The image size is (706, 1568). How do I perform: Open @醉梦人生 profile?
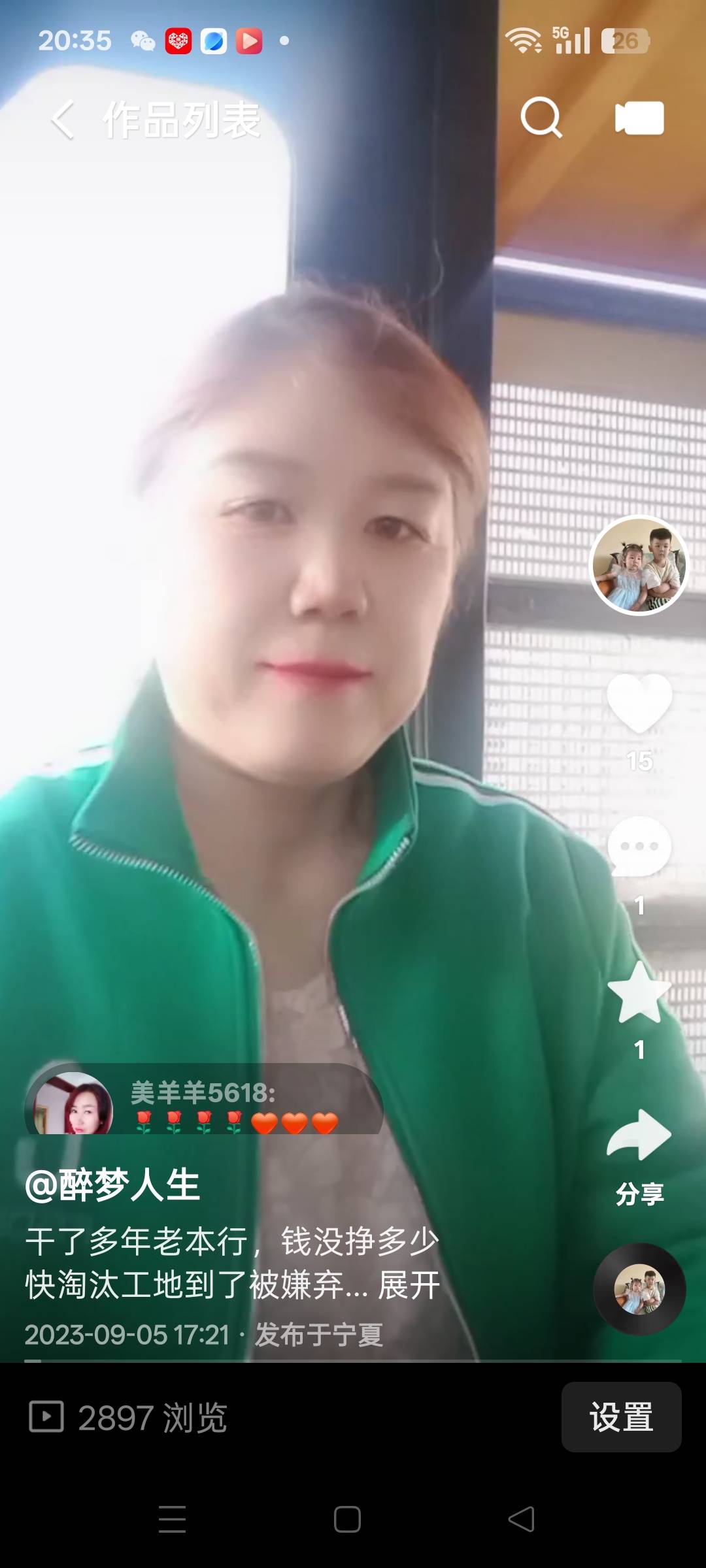click(x=112, y=1186)
